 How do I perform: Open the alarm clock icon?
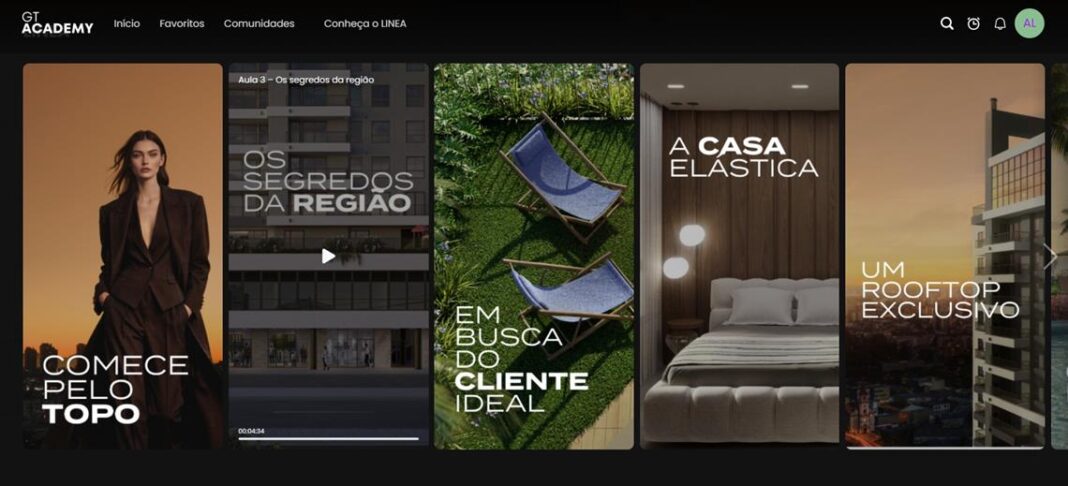973,23
